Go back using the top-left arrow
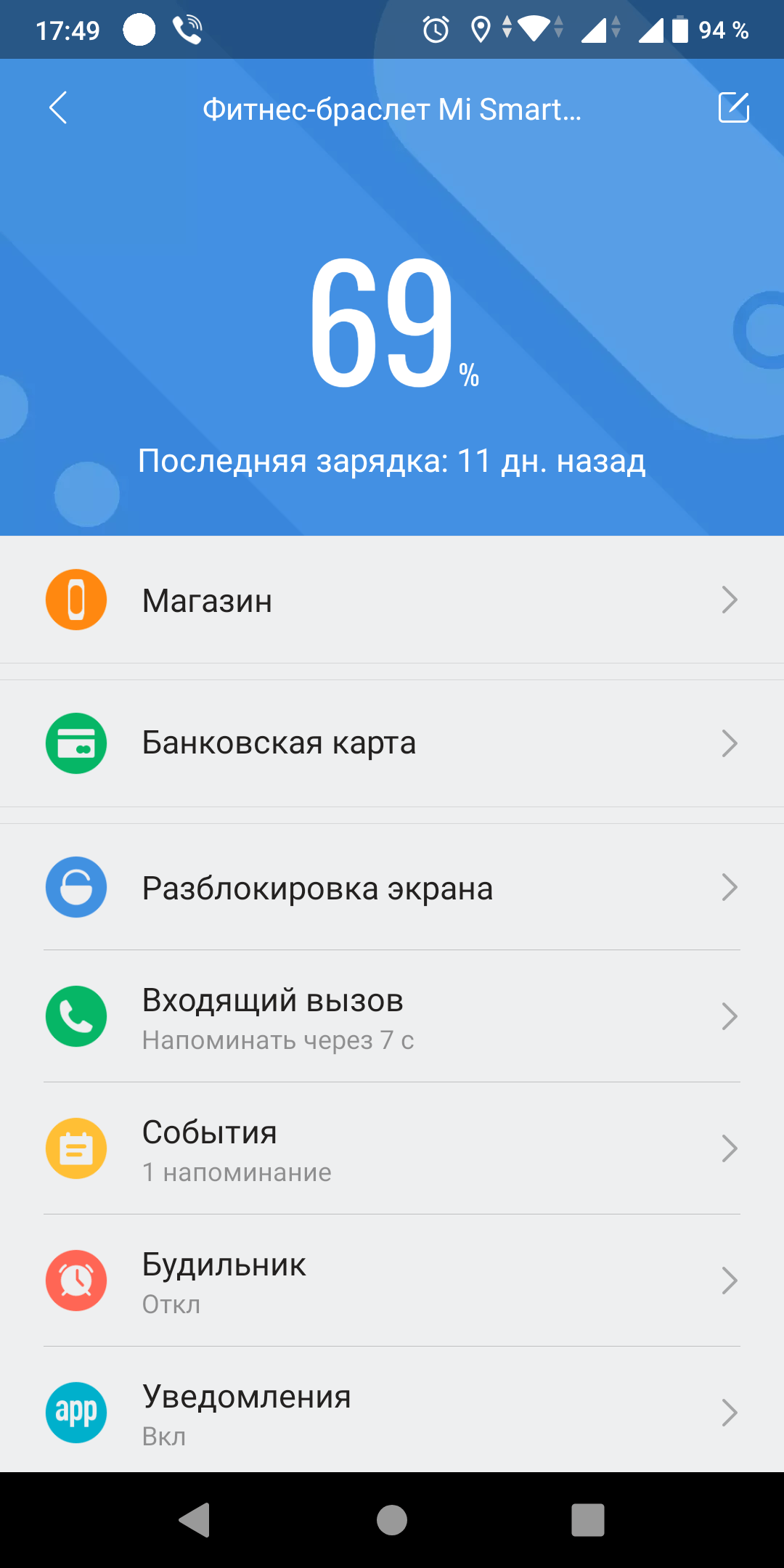Viewport: 784px width, 1568px height. [x=59, y=108]
